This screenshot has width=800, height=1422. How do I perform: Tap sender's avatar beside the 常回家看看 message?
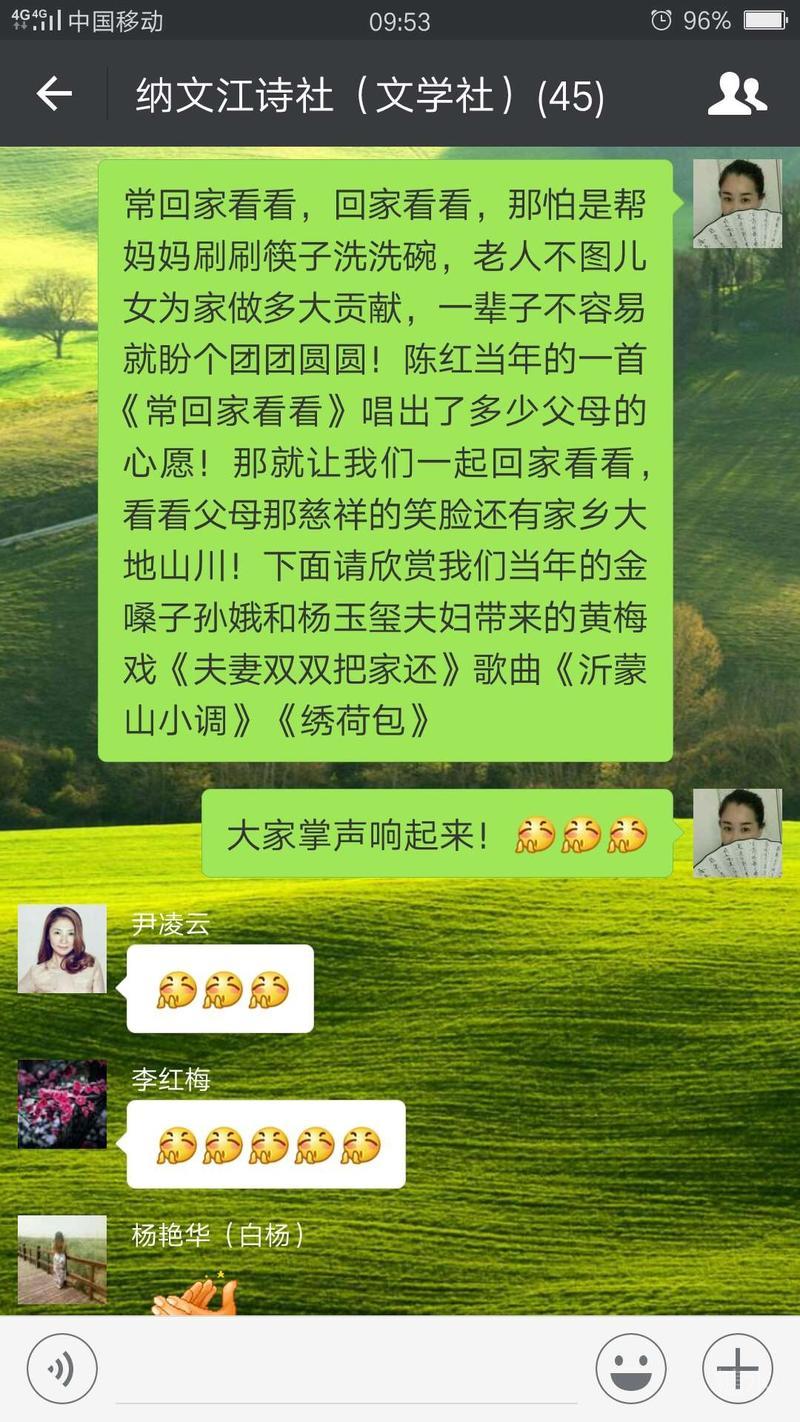coord(737,204)
